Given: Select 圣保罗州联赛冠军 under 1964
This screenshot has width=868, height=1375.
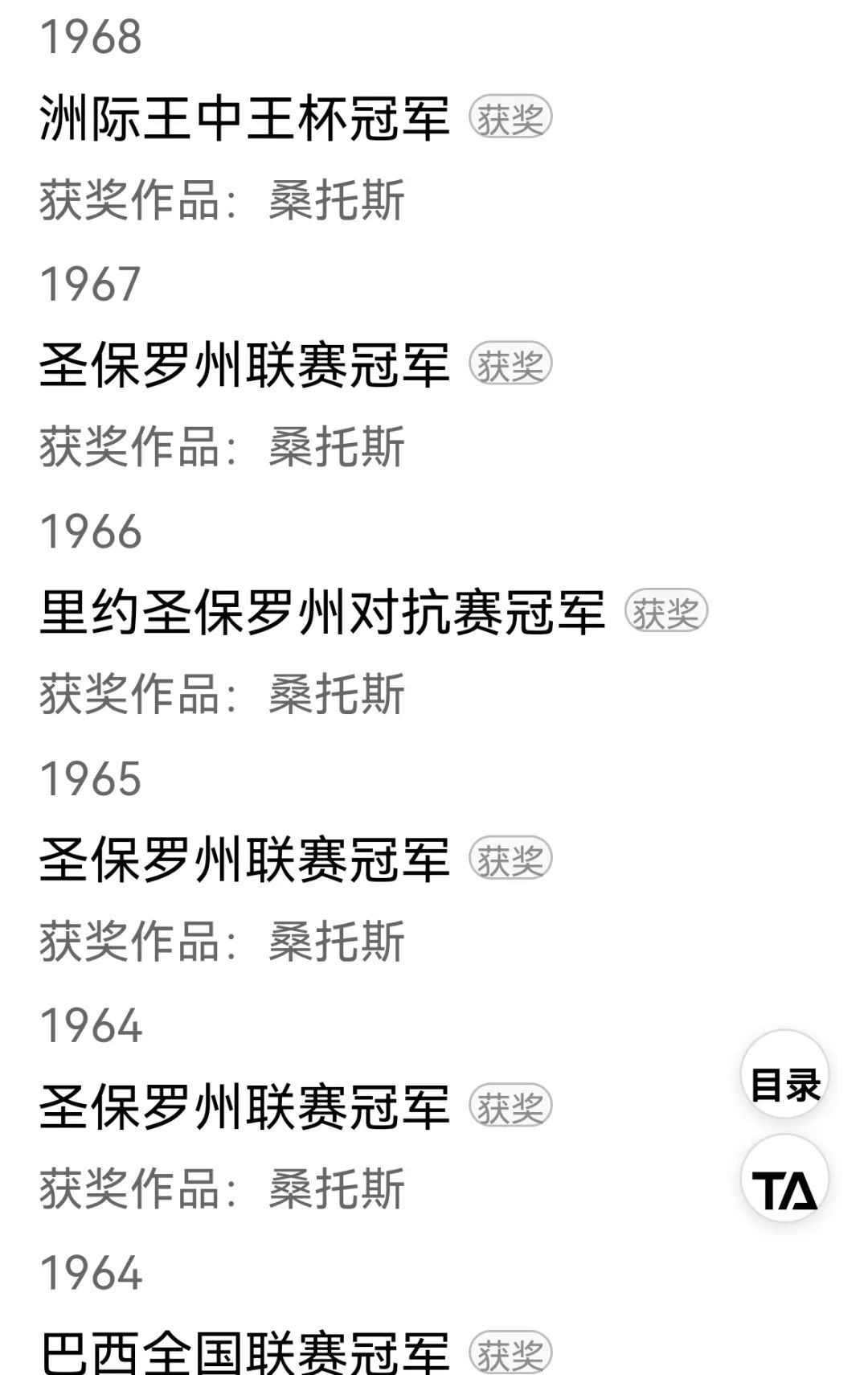Looking at the screenshot, I should pyautogui.click(x=241, y=1106).
